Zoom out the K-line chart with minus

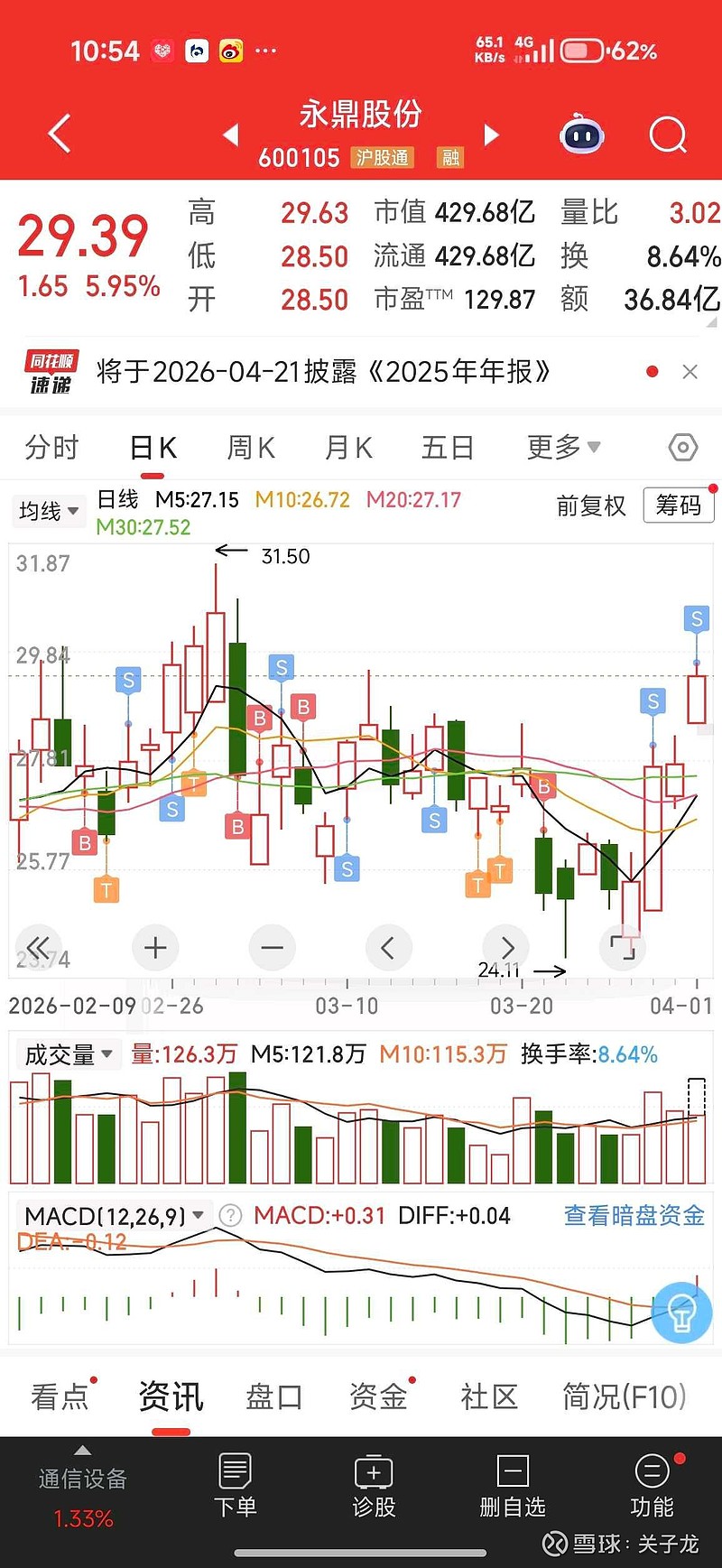coord(272,948)
